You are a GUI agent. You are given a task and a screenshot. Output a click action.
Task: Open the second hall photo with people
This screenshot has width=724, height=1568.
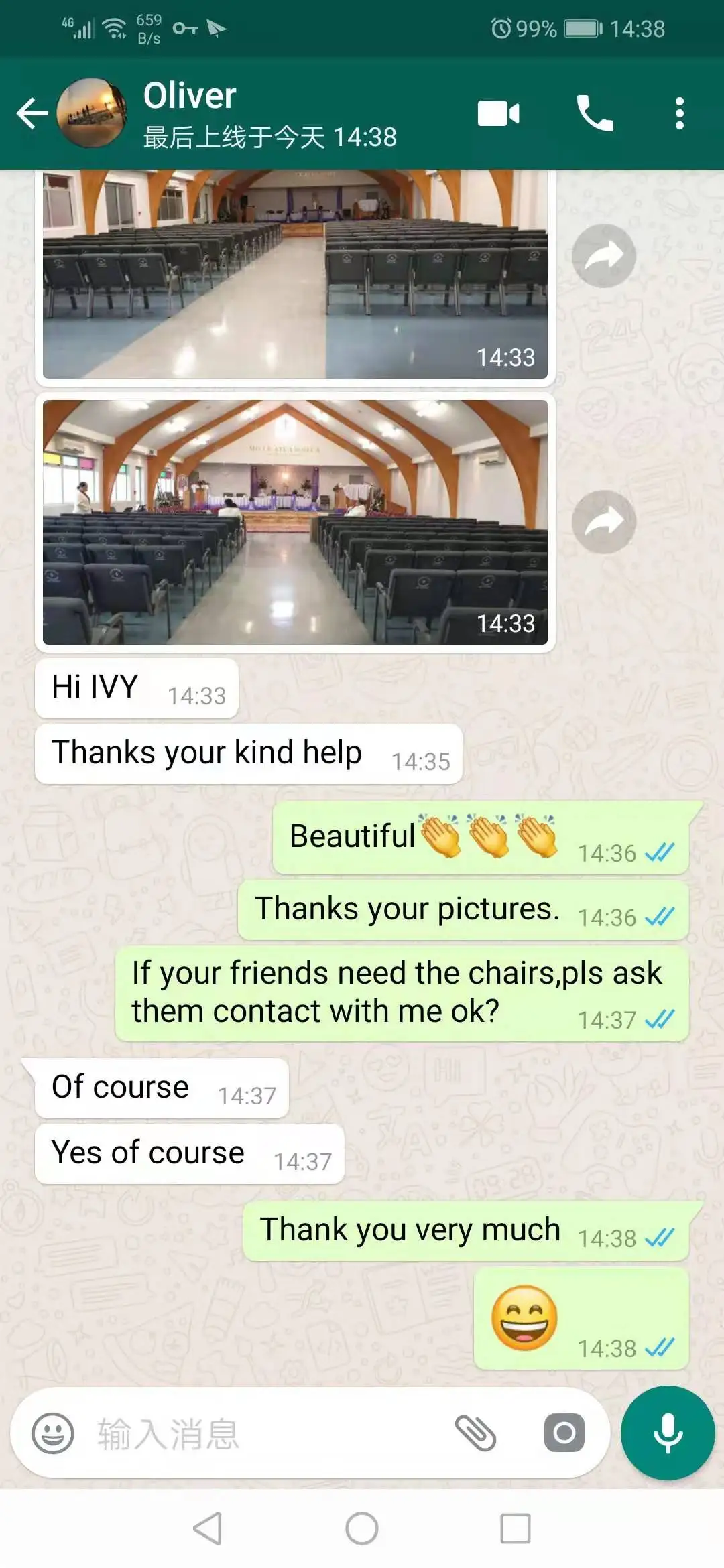pos(295,521)
